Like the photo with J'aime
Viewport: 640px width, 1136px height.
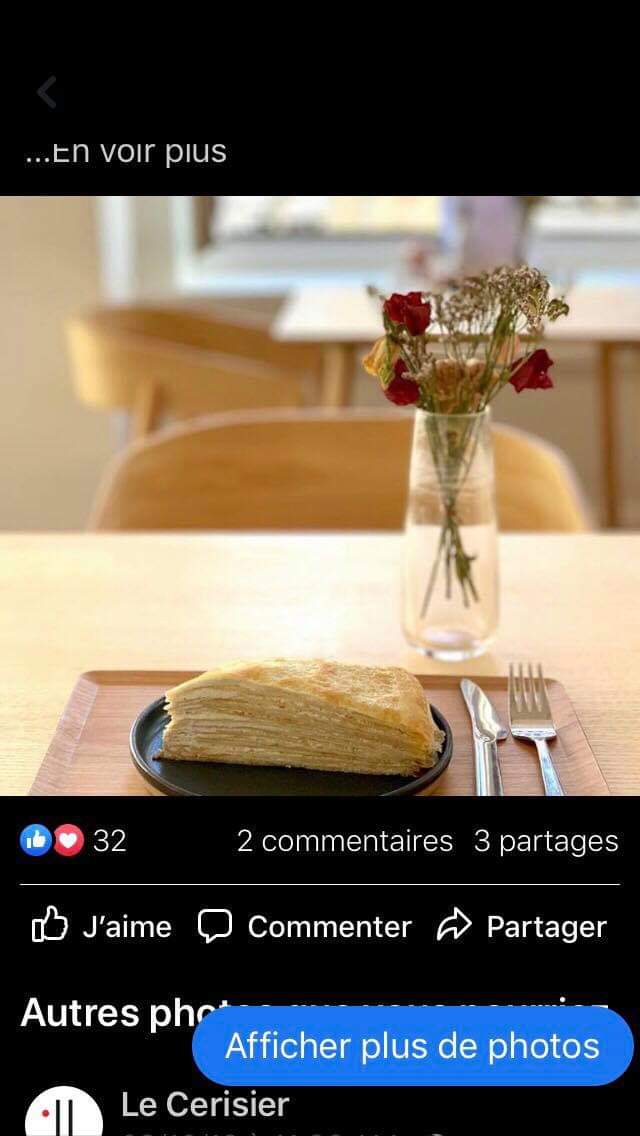102,927
